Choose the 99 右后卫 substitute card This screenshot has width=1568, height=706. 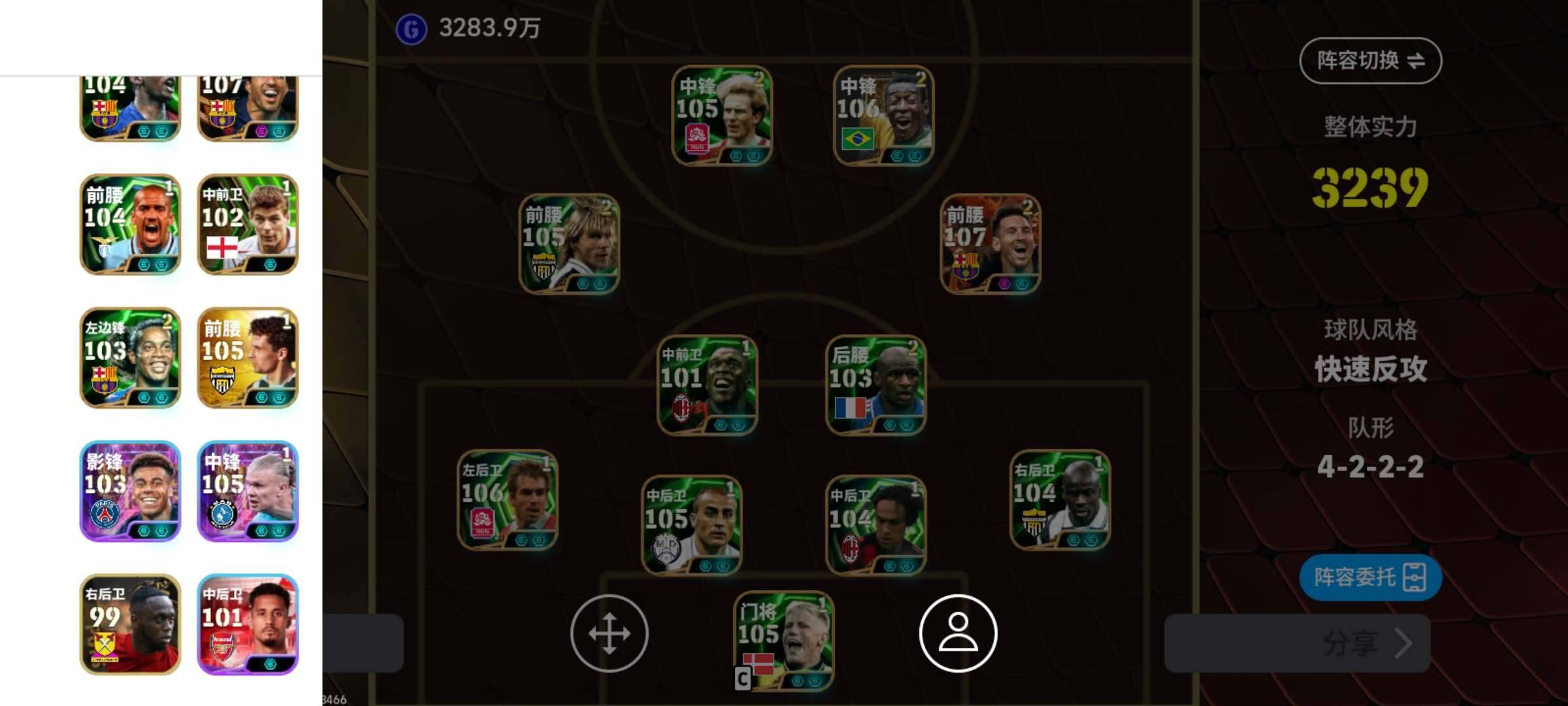pos(130,624)
